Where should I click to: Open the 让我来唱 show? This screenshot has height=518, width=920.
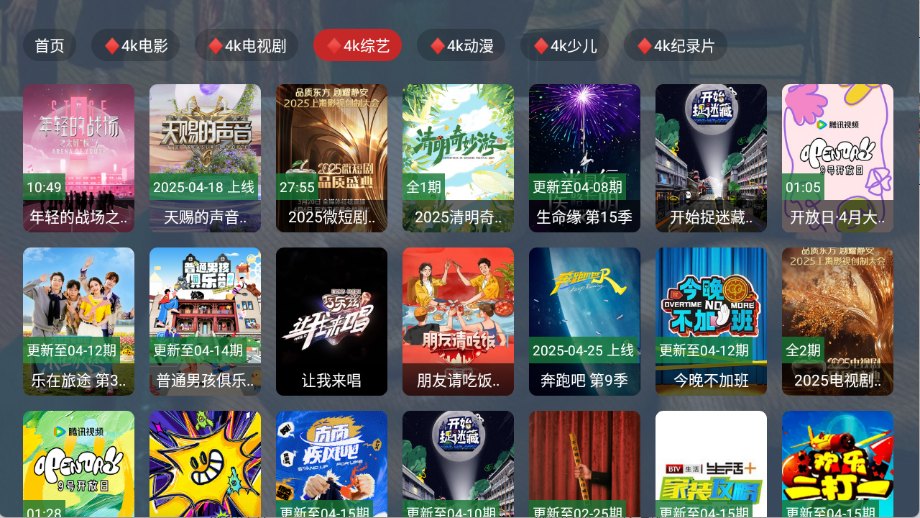tap(331, 321)
